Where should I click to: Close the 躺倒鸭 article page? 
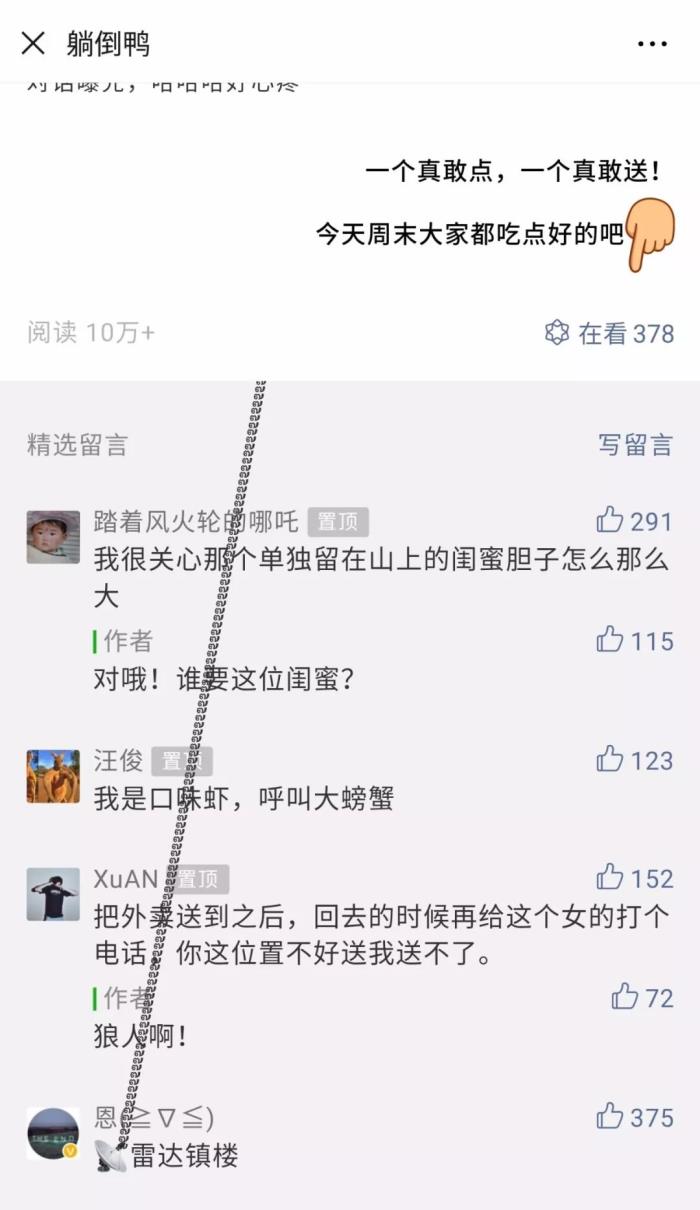33,43
